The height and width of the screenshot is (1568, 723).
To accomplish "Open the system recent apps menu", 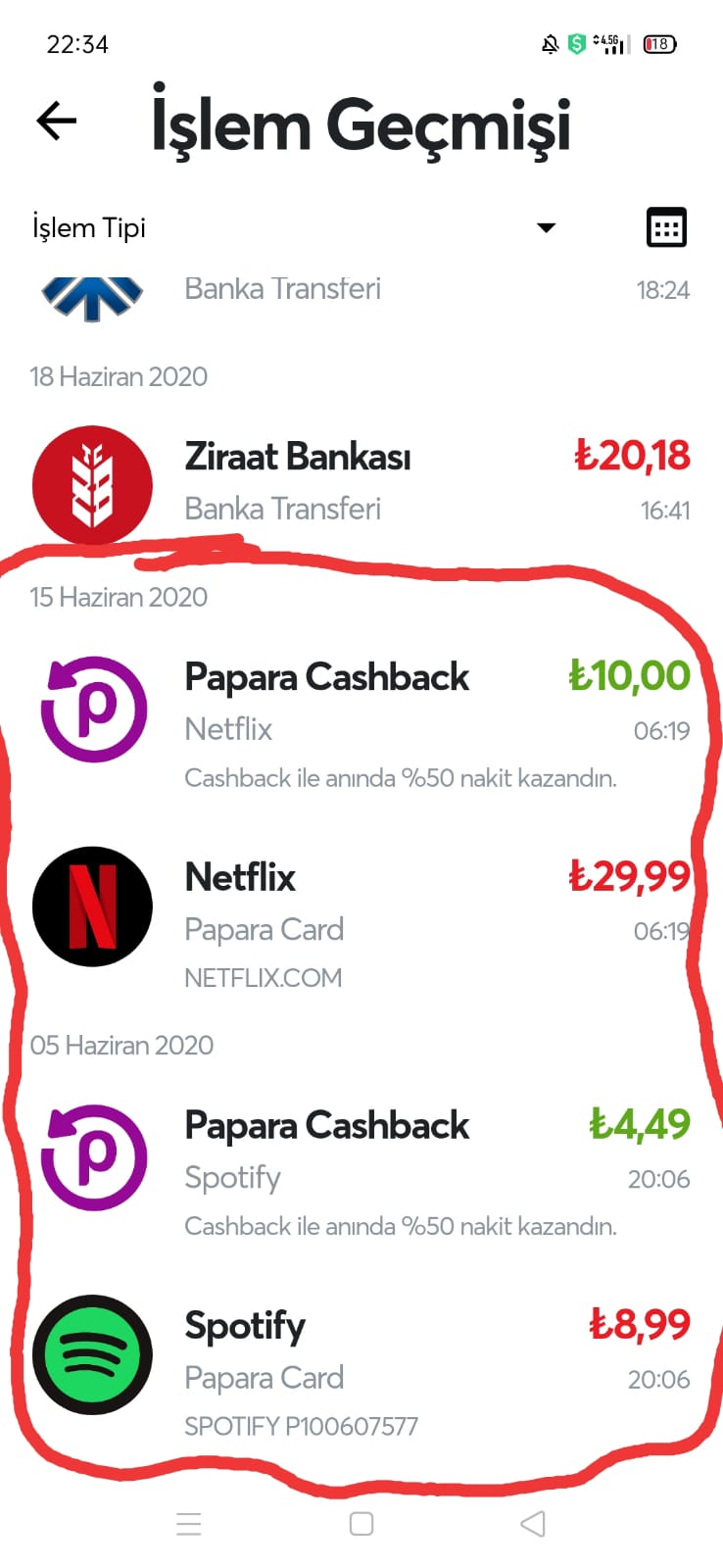I will 189,1524.
